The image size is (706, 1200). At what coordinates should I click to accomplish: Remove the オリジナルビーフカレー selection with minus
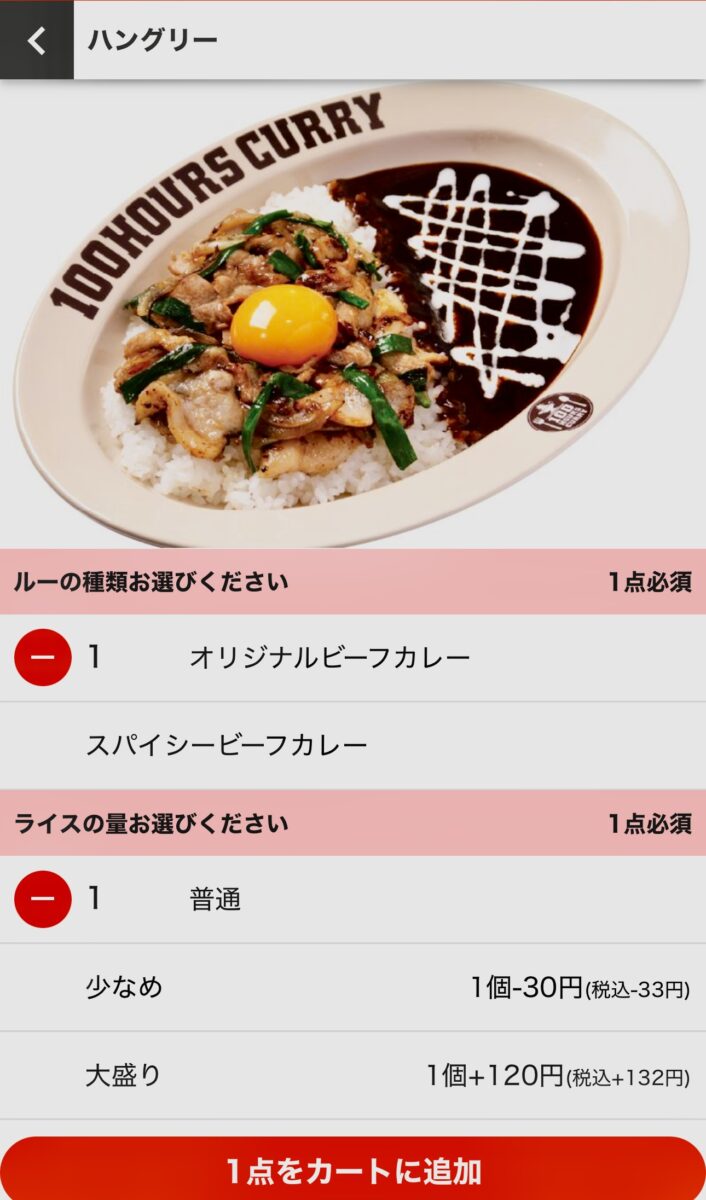[x=43, y=657]
